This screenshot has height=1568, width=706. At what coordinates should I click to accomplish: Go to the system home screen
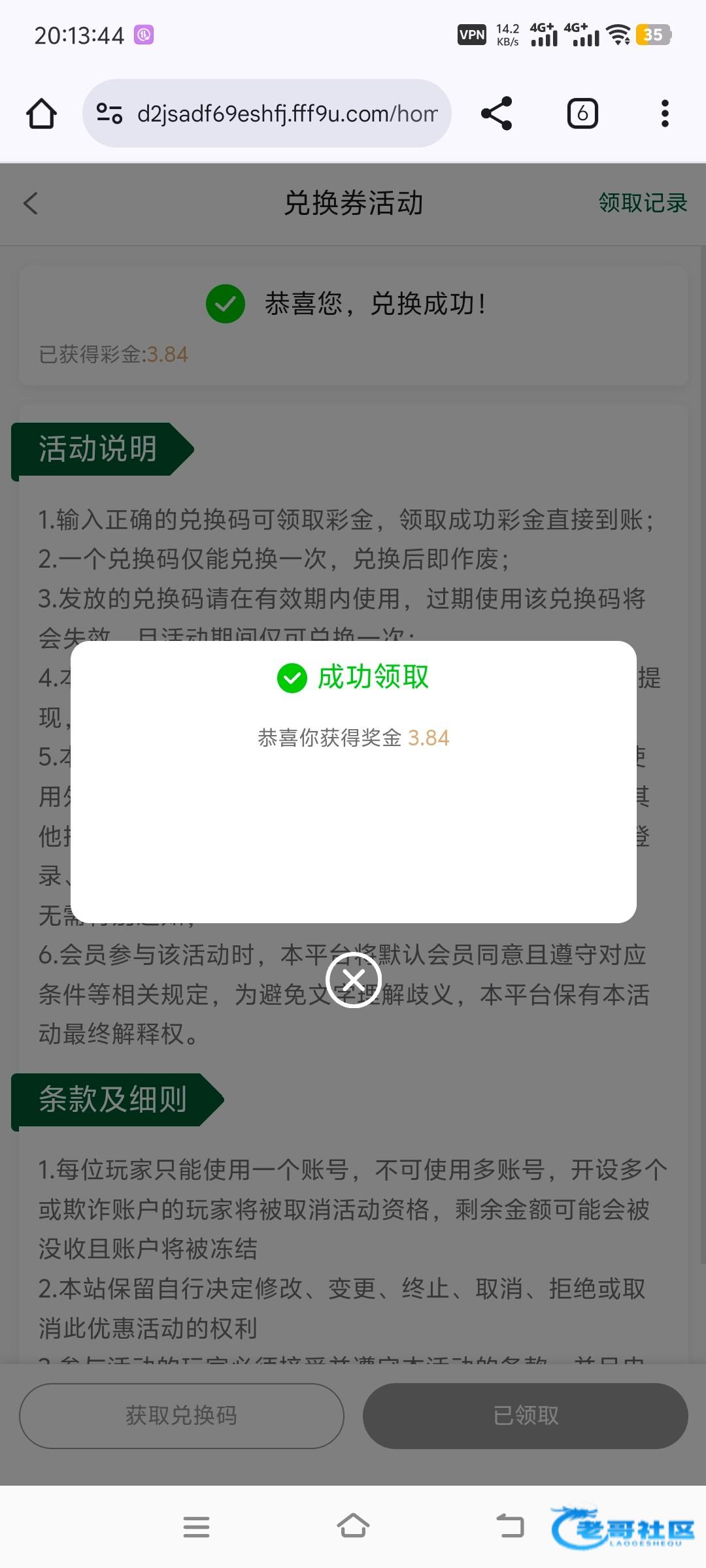pos(353,1527)
